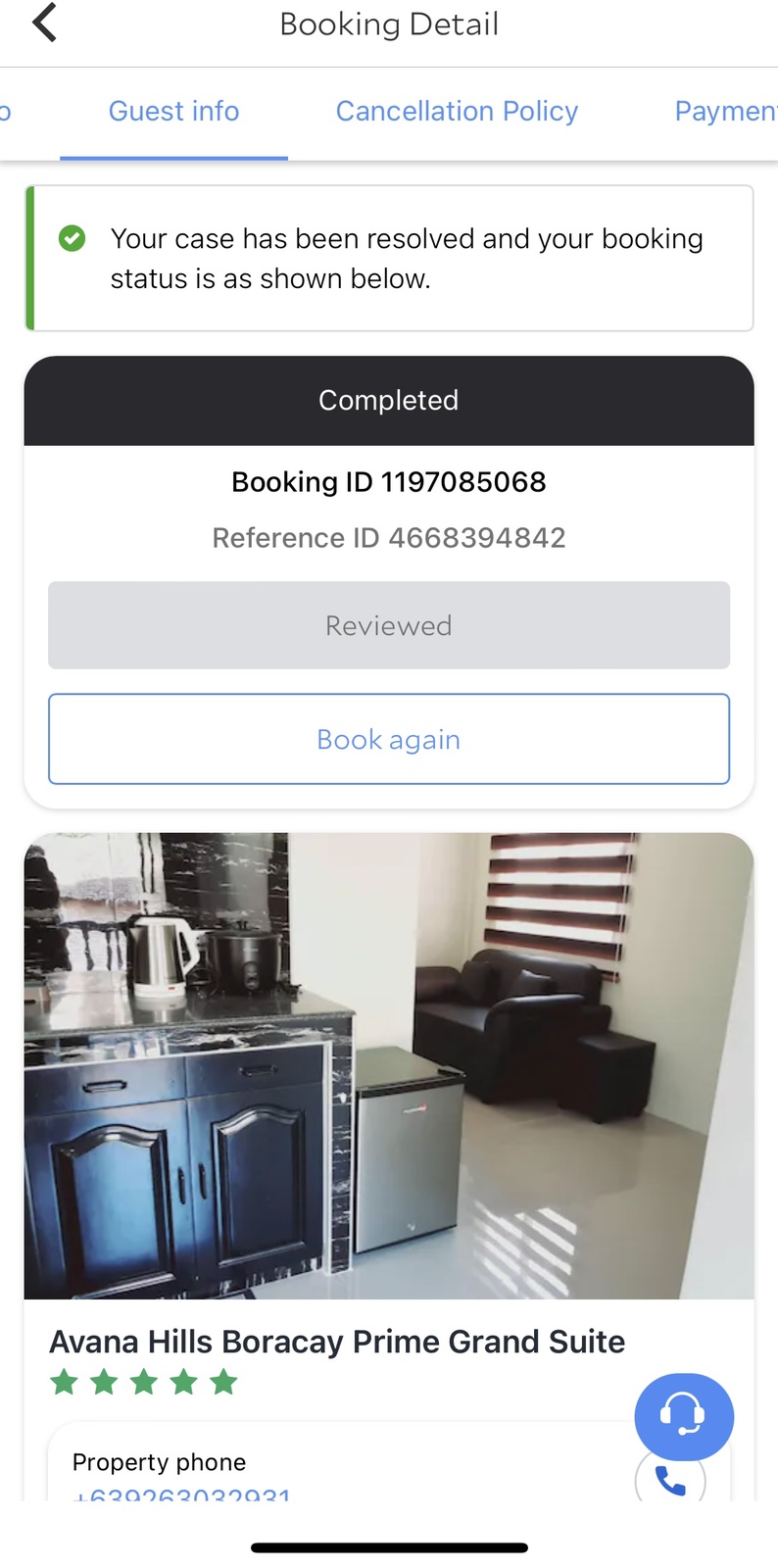778x1568 pixels.
Task: Switch to the Guest info tab
Action: tap(173, 112)
